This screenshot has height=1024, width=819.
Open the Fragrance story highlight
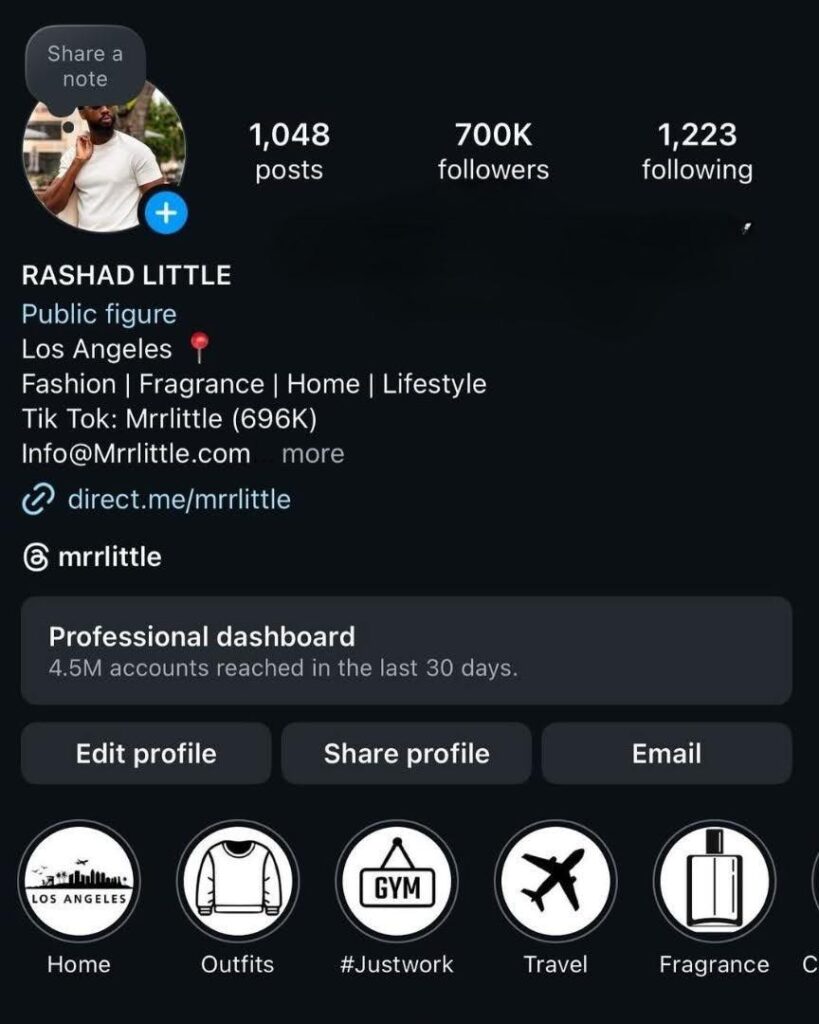[714, 882]
